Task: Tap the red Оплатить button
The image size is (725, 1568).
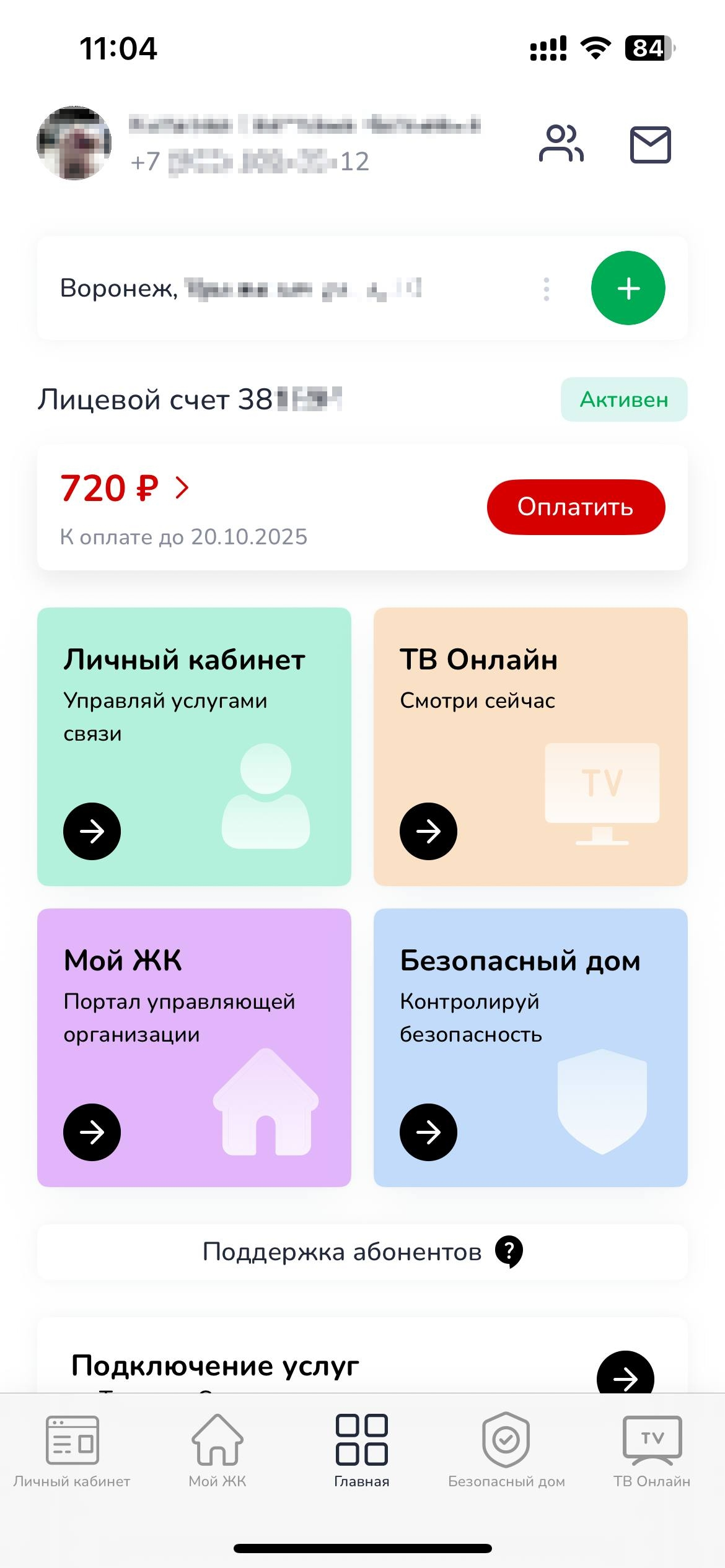Action: click(x=576, y=507)
